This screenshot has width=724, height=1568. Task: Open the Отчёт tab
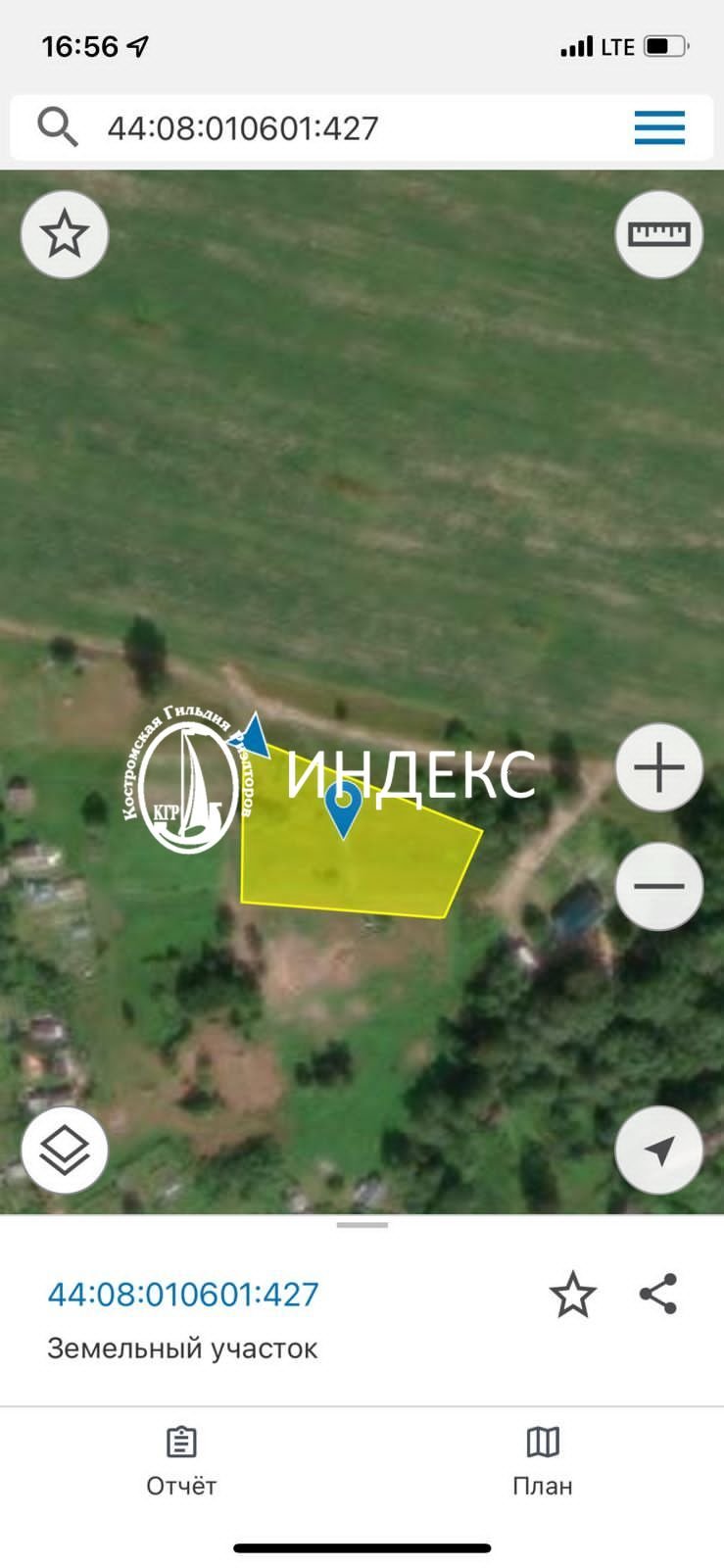(181, 1461)
